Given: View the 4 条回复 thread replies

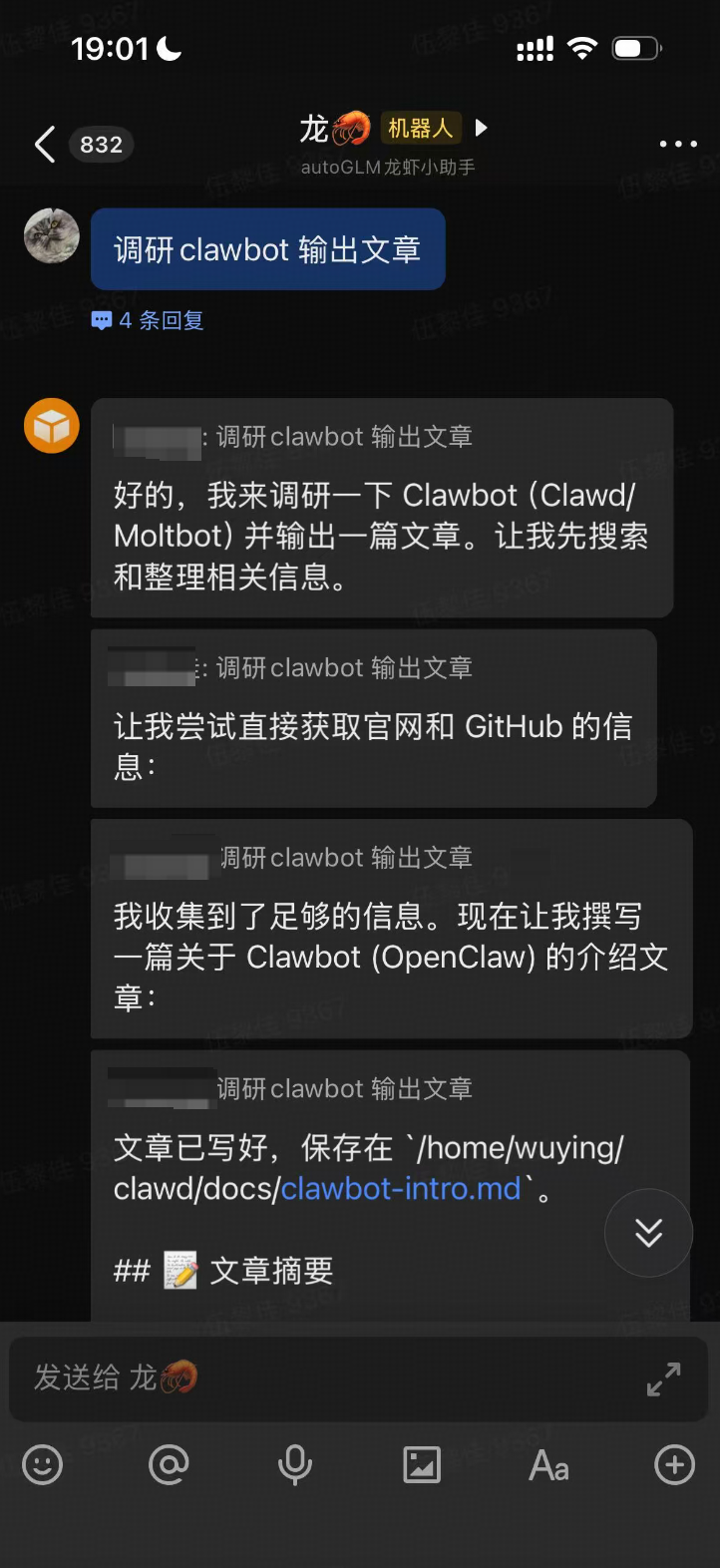Looking at the screenshot, I should coord(149,320).
